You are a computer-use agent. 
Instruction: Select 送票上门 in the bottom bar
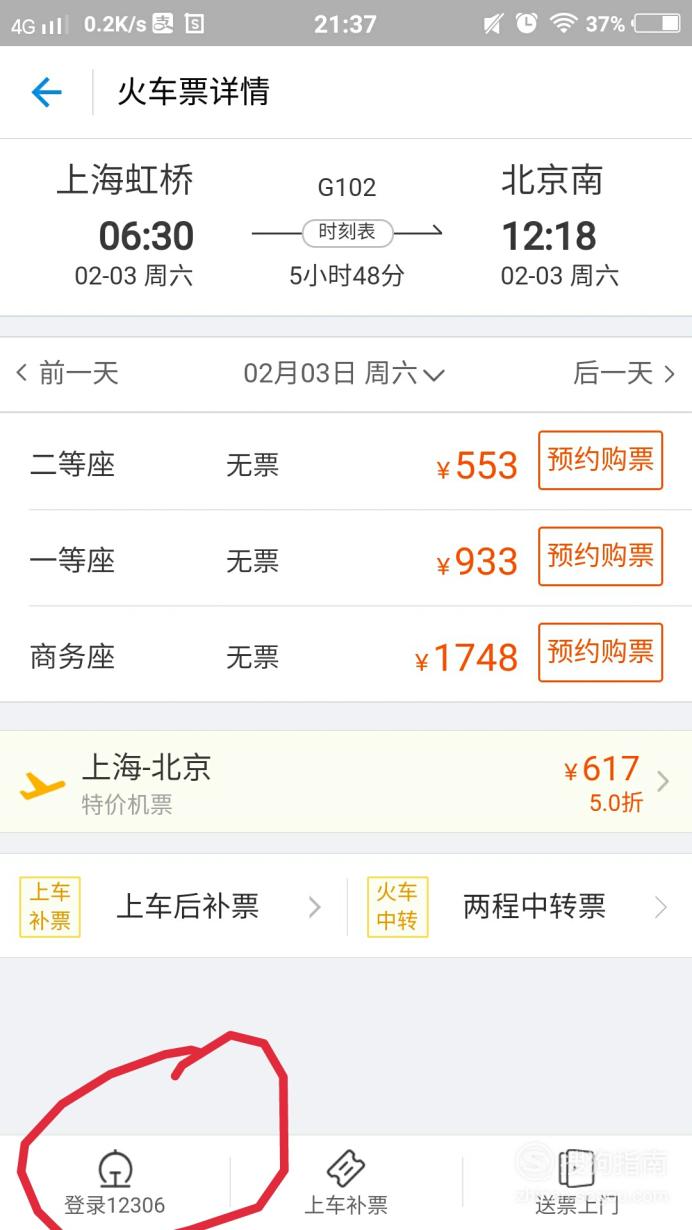577,1184
